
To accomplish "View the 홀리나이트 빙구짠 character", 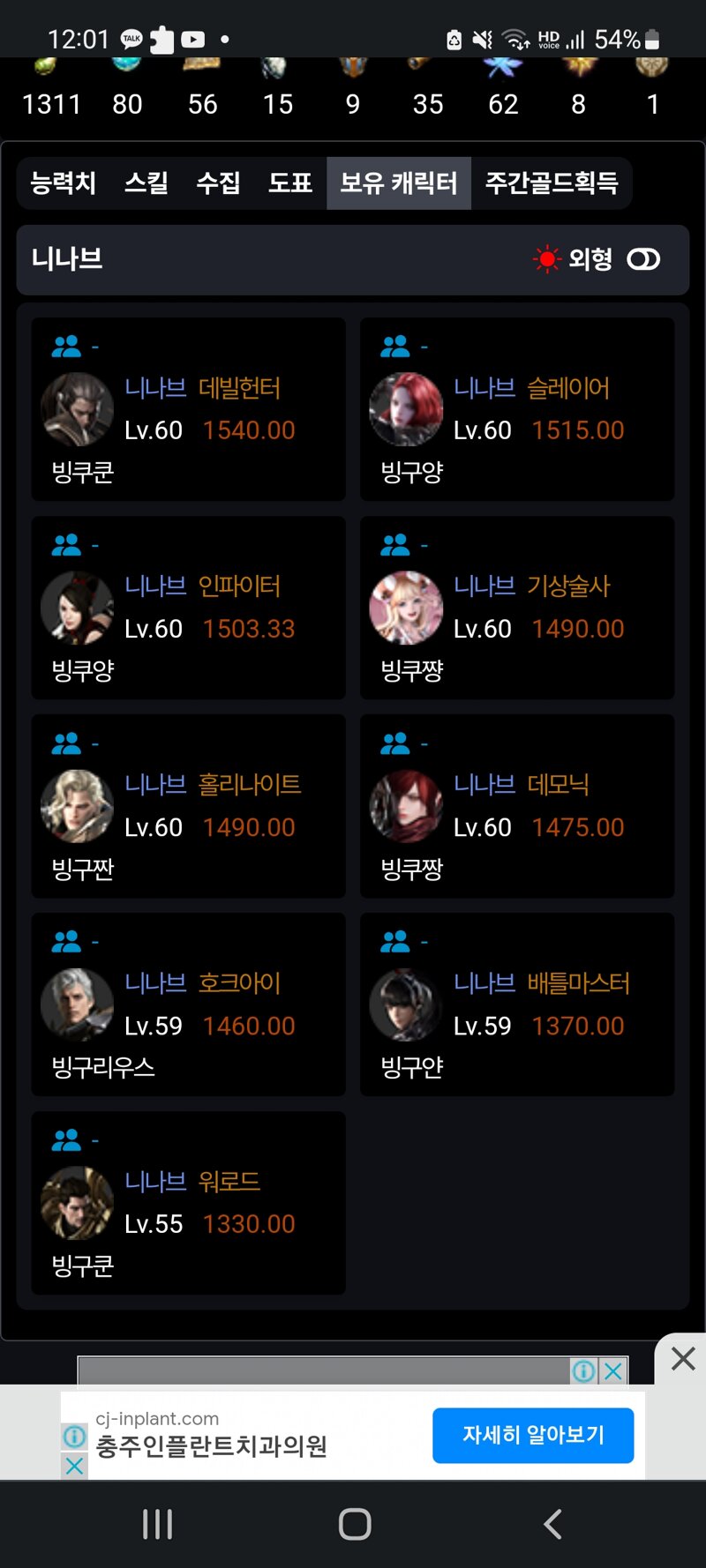I will 188,806.
